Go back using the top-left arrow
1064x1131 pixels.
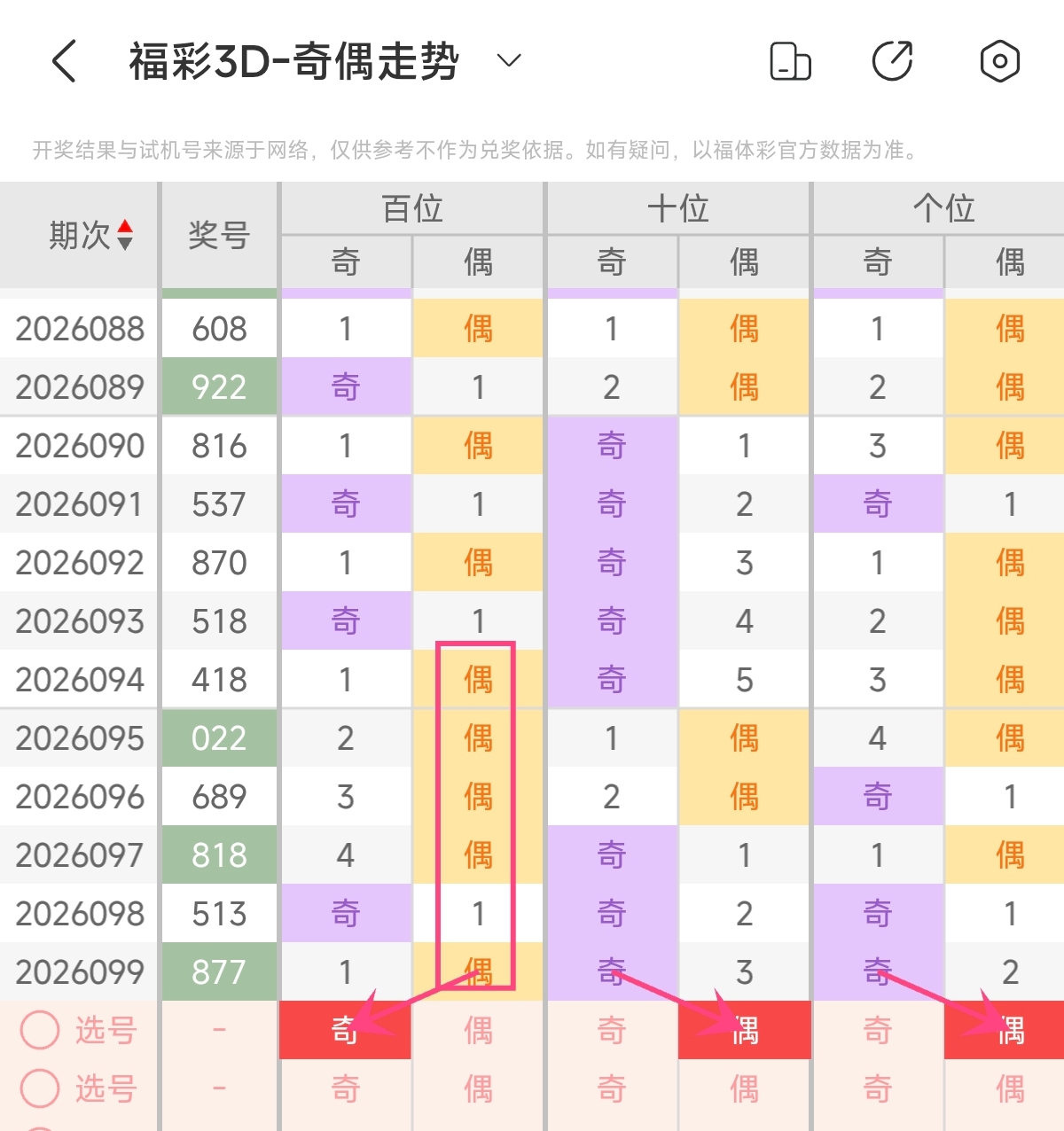[x=64, y=61]
